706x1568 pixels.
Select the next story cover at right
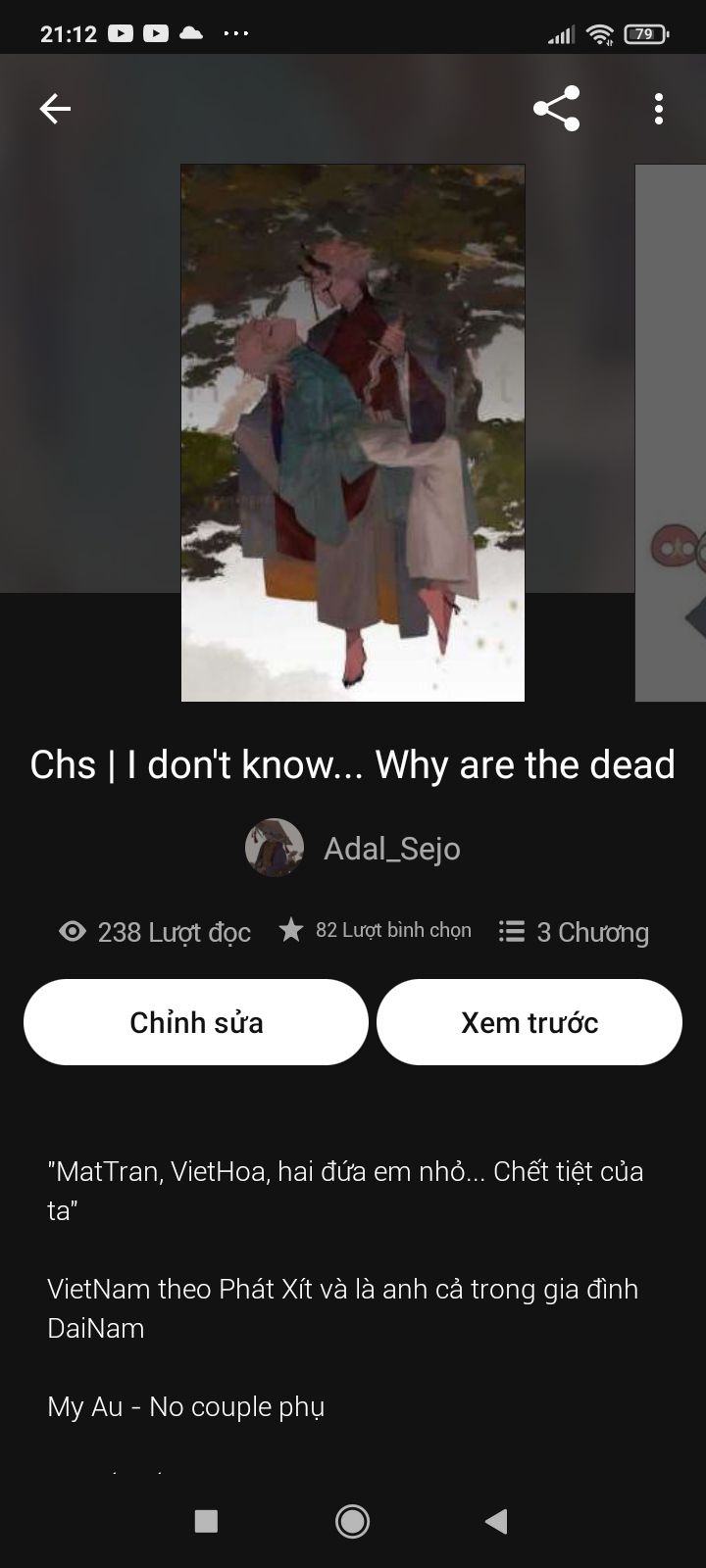pos(671,432)
